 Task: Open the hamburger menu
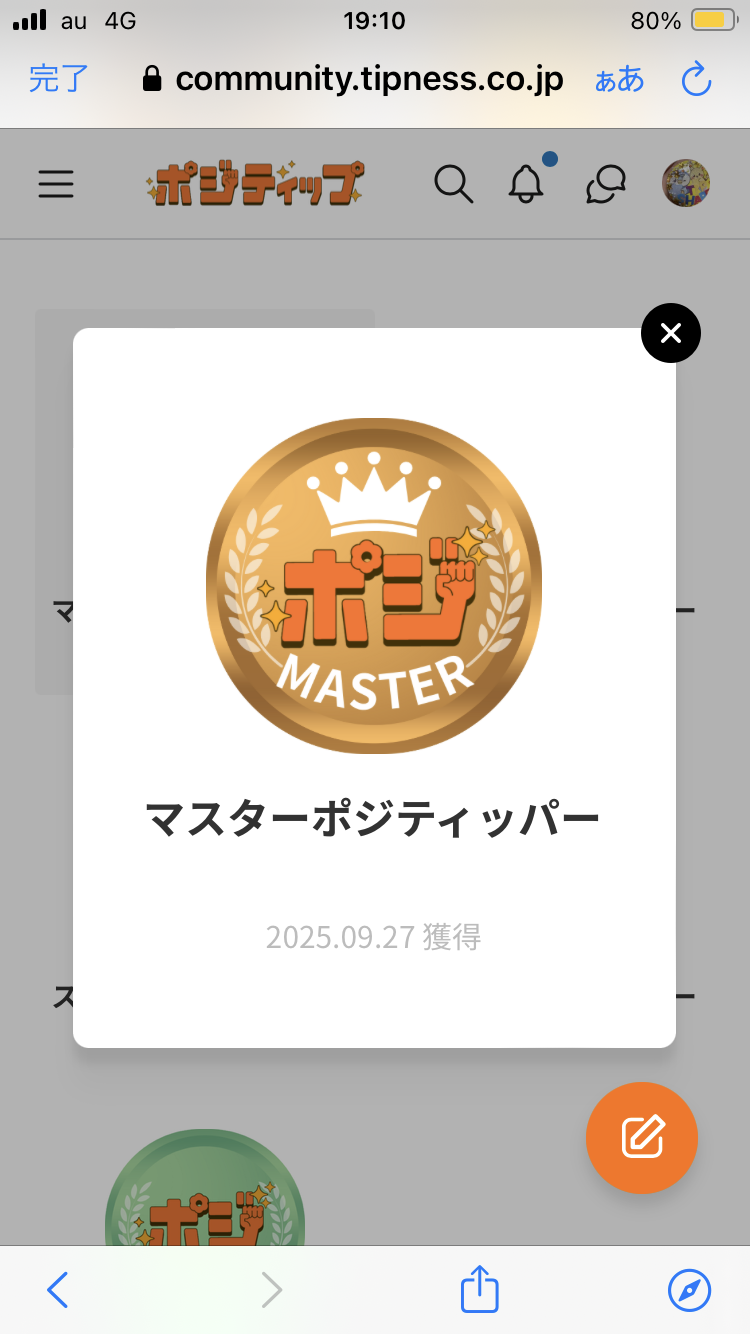tap(56, 184)
